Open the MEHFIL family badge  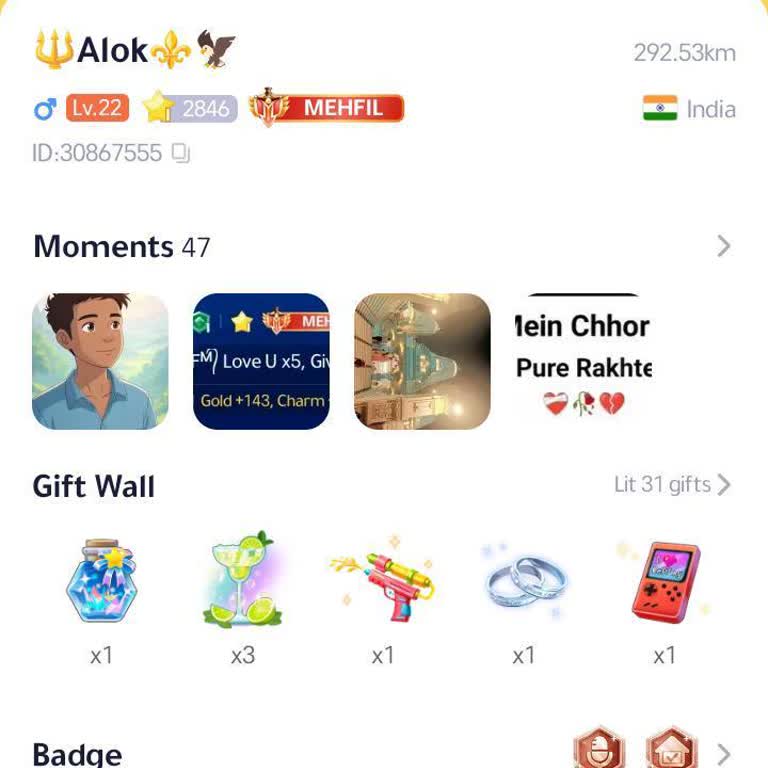pyautogui.click(x=327, y=108)
